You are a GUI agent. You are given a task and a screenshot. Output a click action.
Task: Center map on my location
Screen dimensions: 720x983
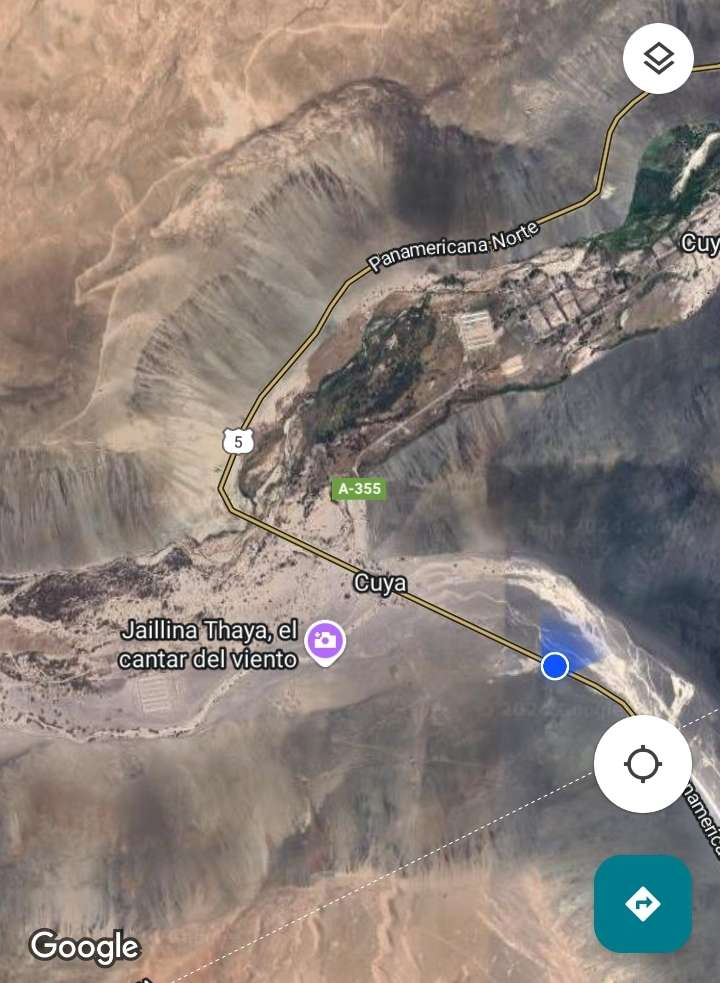[642, 764]
